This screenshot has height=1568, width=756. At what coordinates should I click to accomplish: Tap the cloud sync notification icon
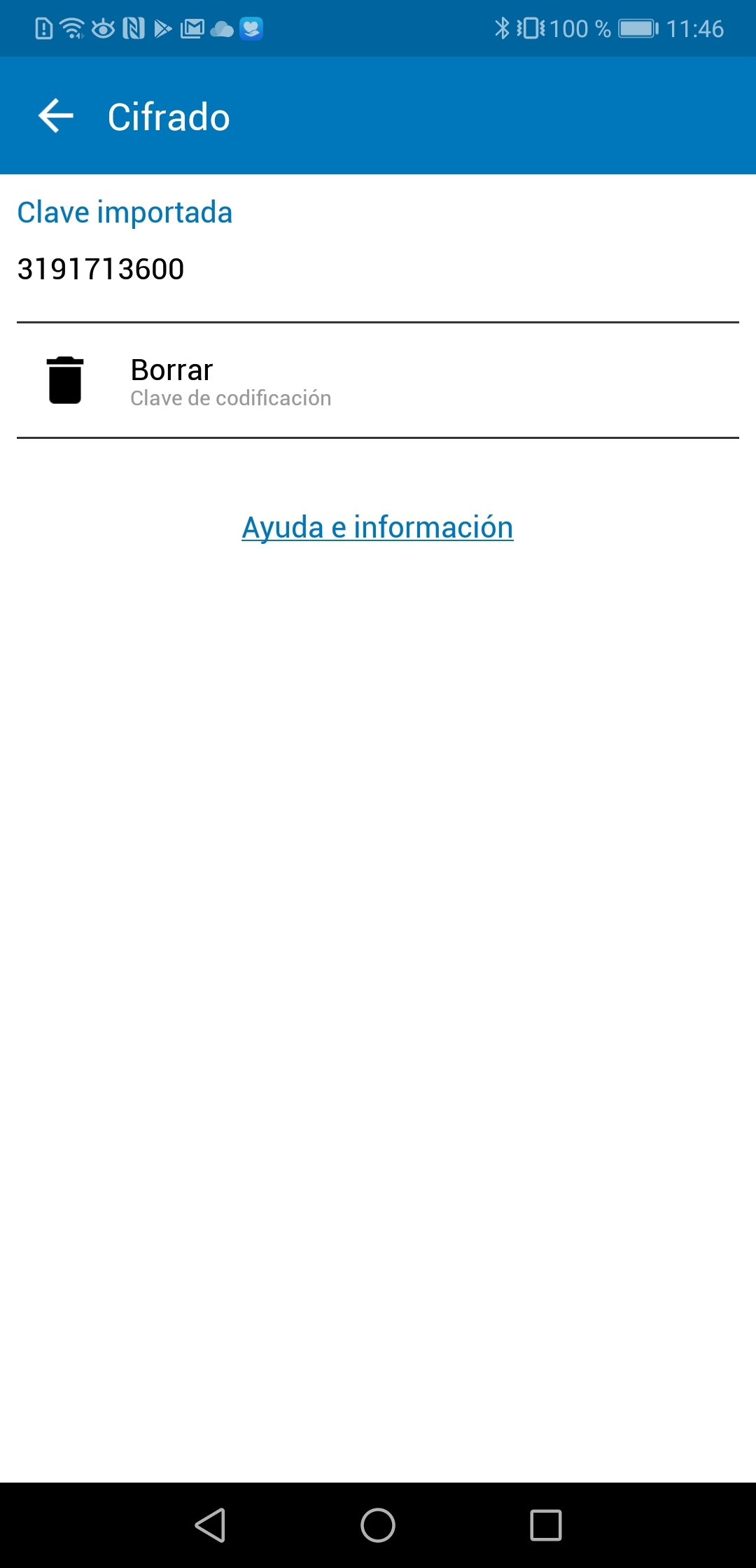tap(223, 28)
